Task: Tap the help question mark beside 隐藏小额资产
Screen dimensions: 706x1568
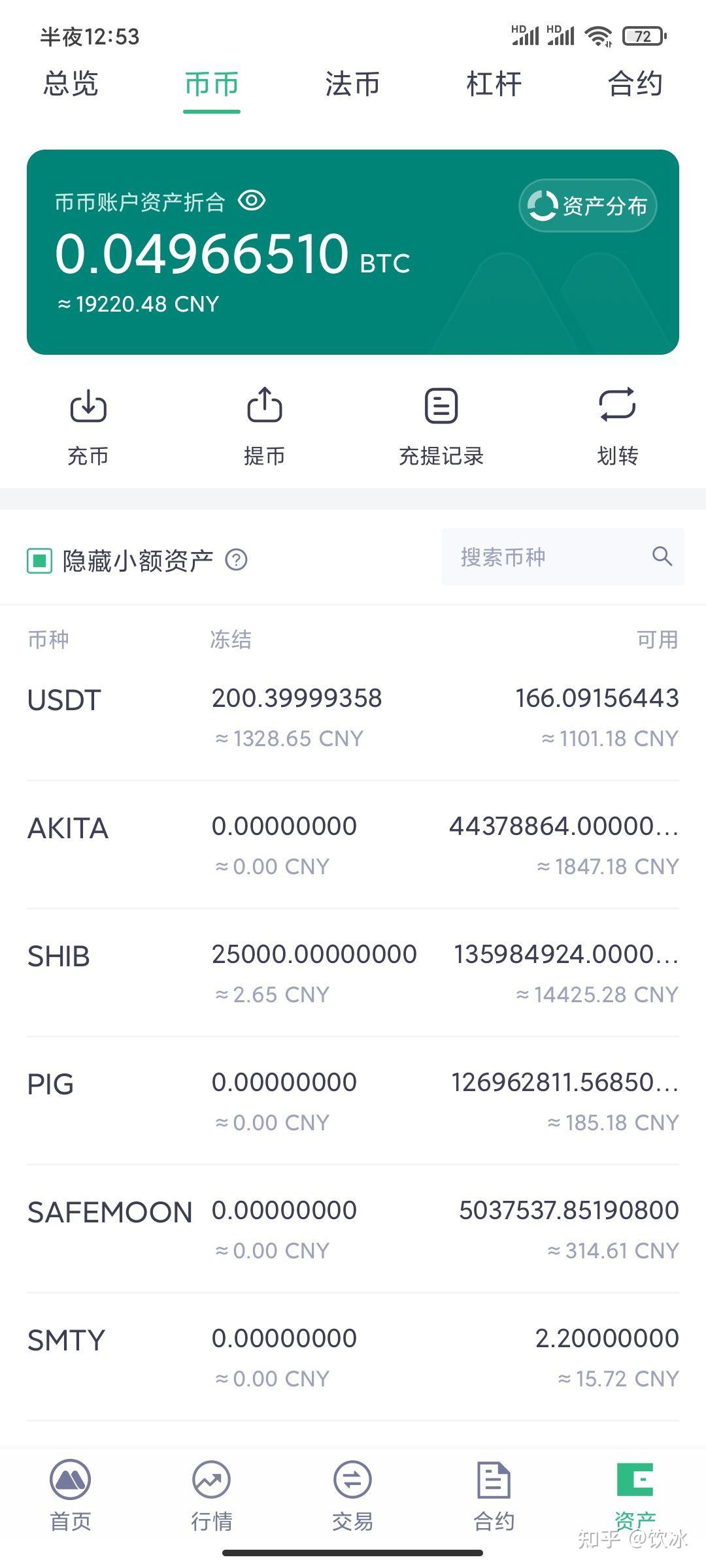Action: (237, 560)
